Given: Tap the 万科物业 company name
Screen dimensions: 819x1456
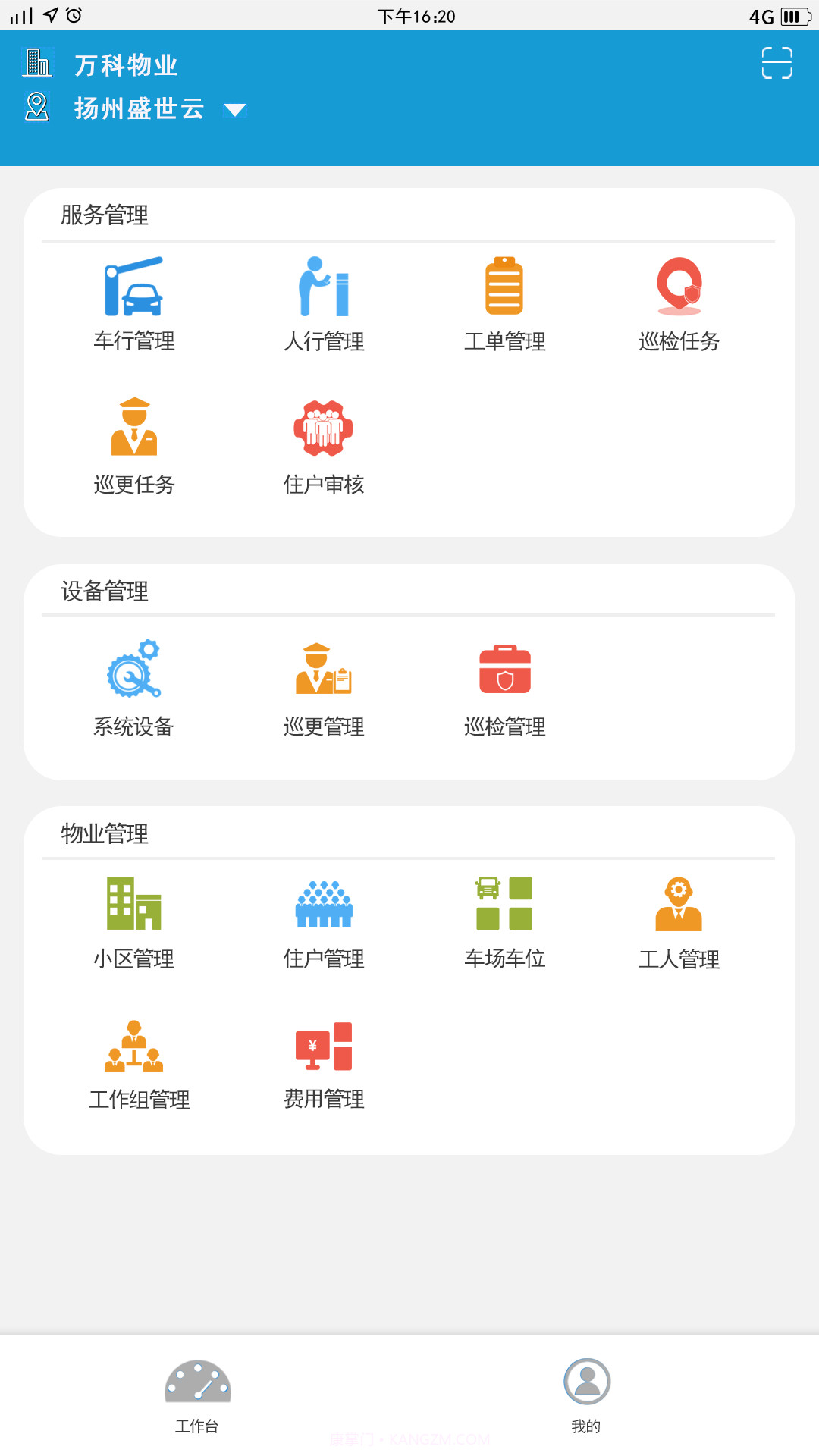Looking at the screenshot, I should pyautogui.click(x=125, y=65).
